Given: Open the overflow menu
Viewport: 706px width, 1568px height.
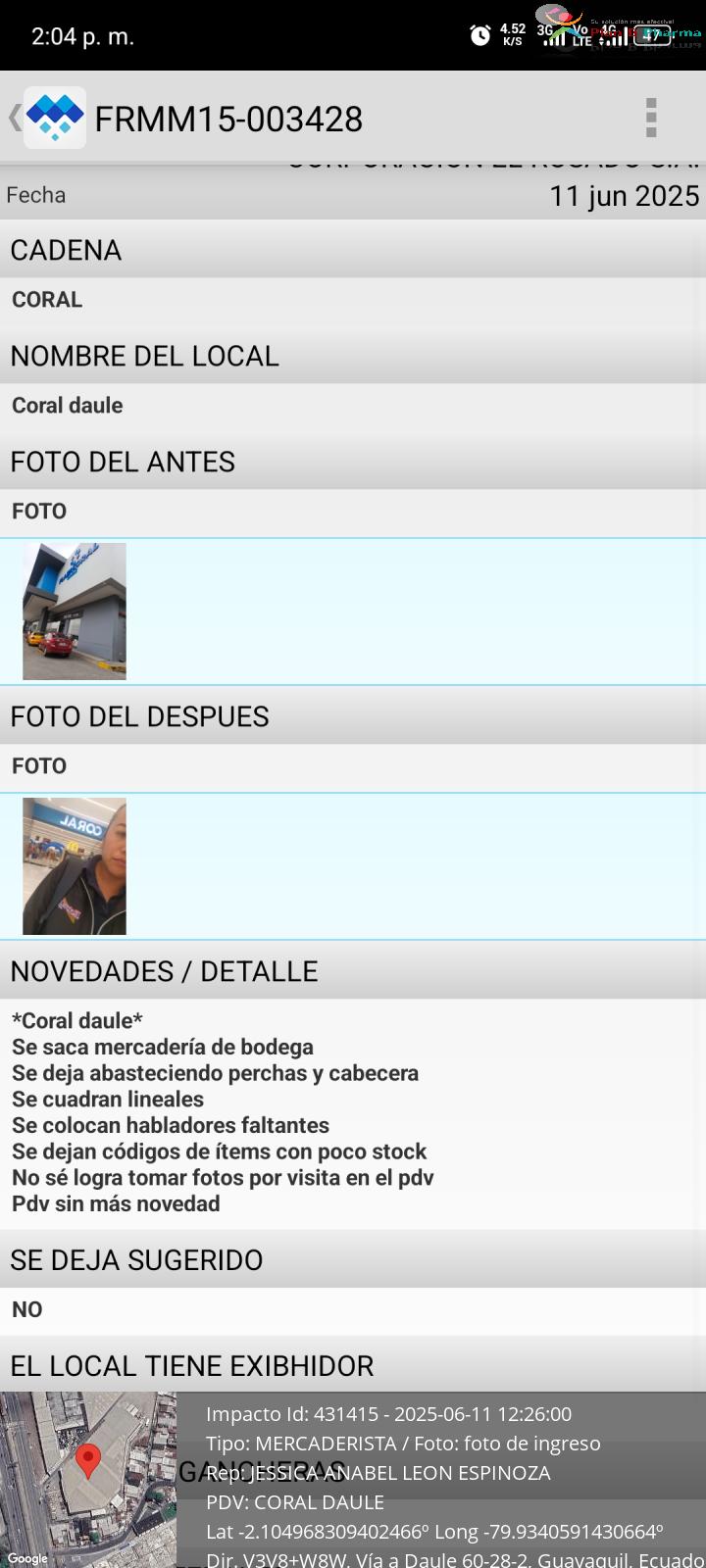Looking at the screenshot, I should coord(651,118).
